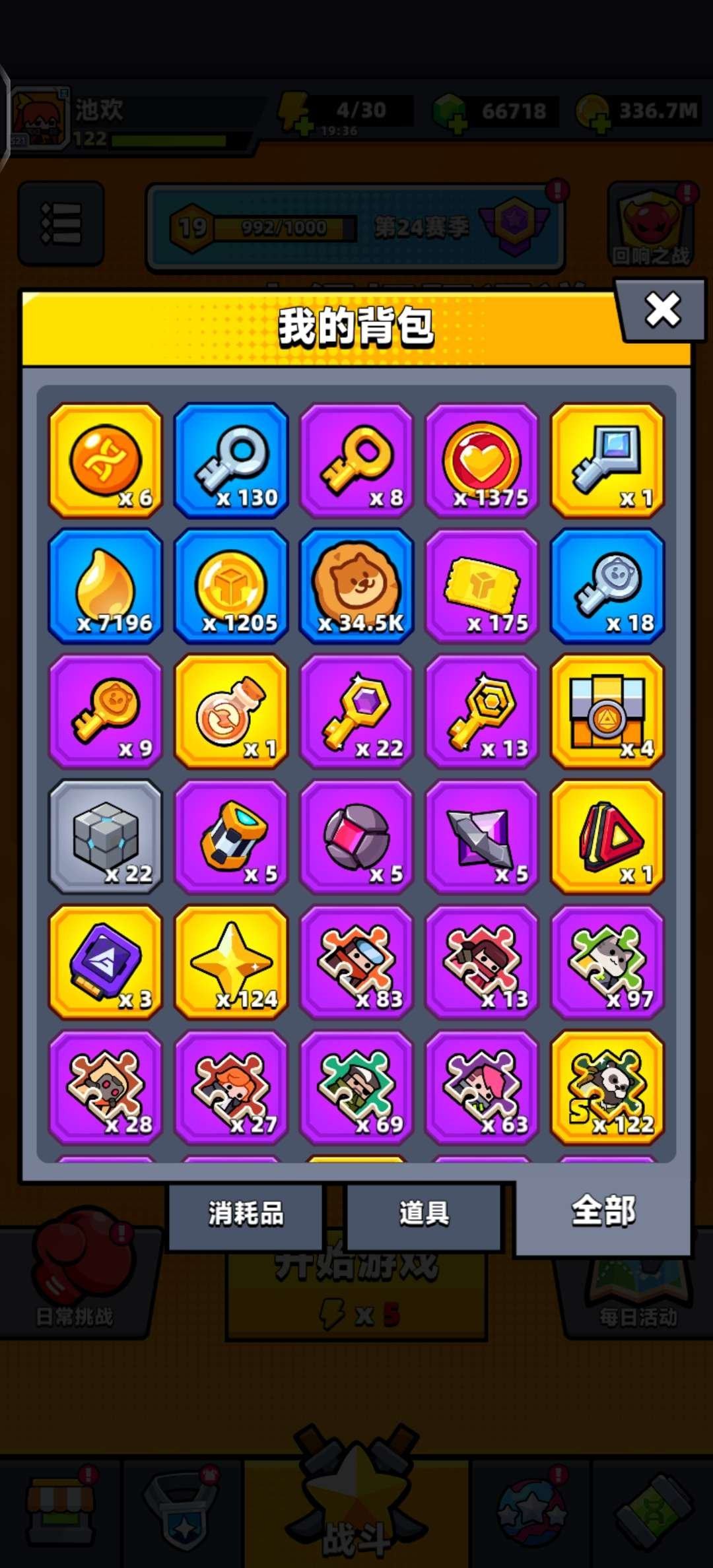View the orange DNA orb x 6
Image resolution: width=713 pixels, height=1568 pixels.
tap(106, 461)
